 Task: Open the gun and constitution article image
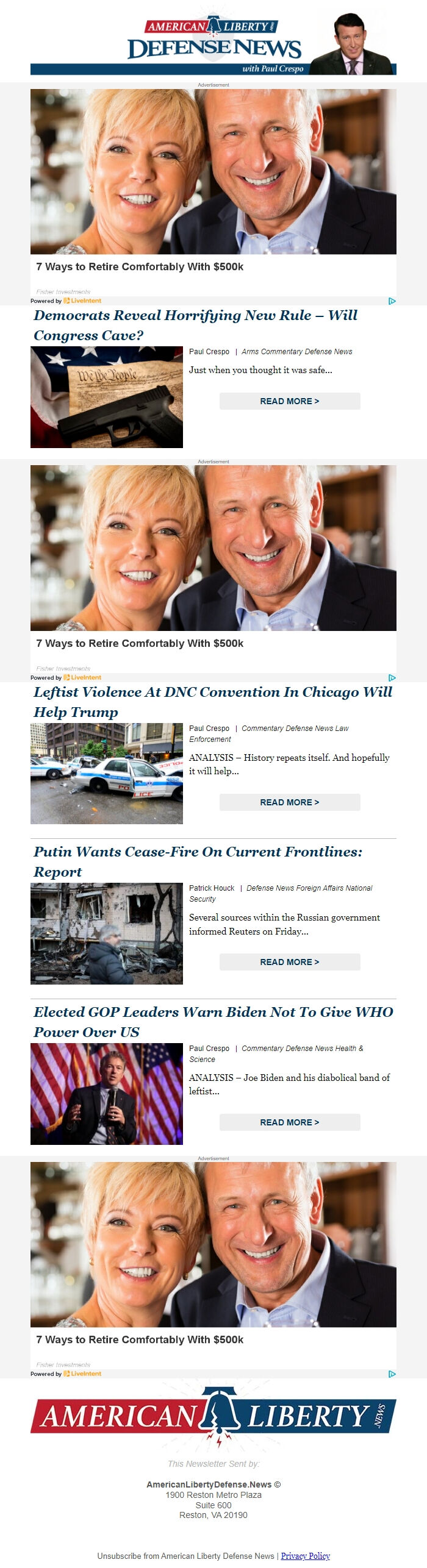click(x=107, y=397)
